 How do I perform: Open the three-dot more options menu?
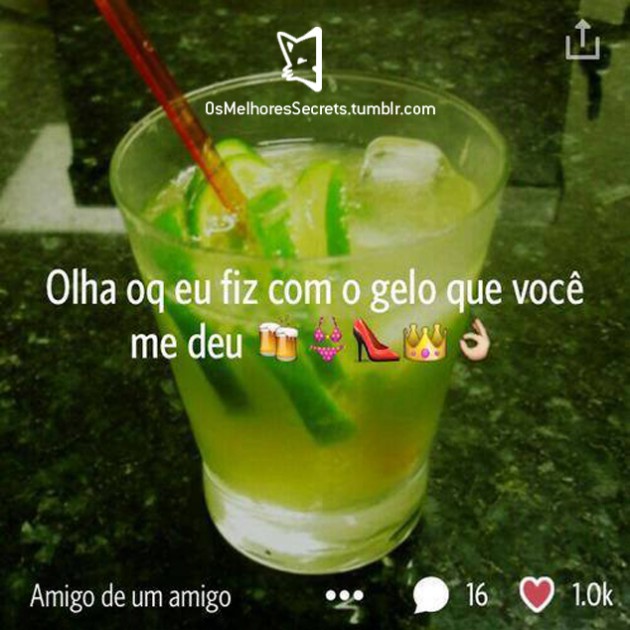pos(345,596)
